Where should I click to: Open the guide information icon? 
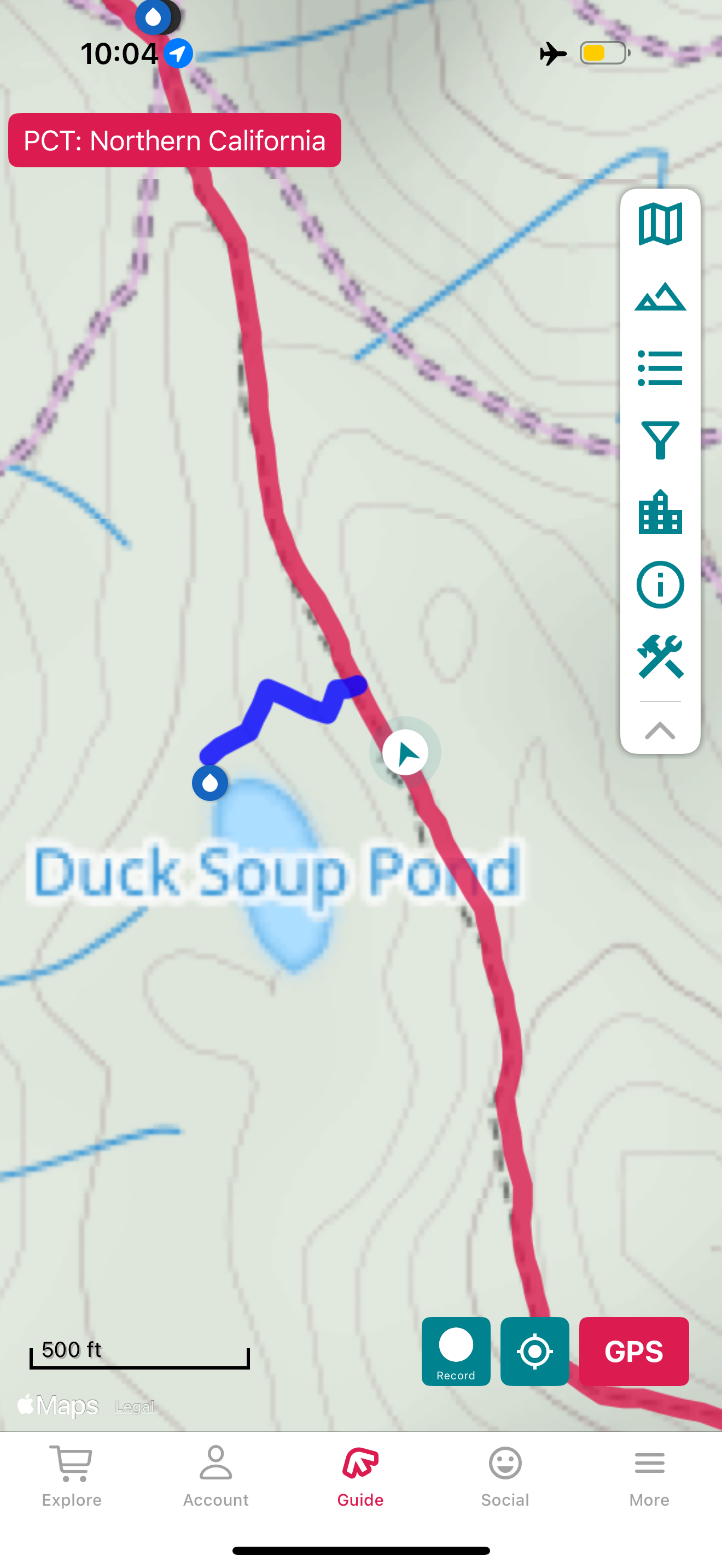(660, 584)
